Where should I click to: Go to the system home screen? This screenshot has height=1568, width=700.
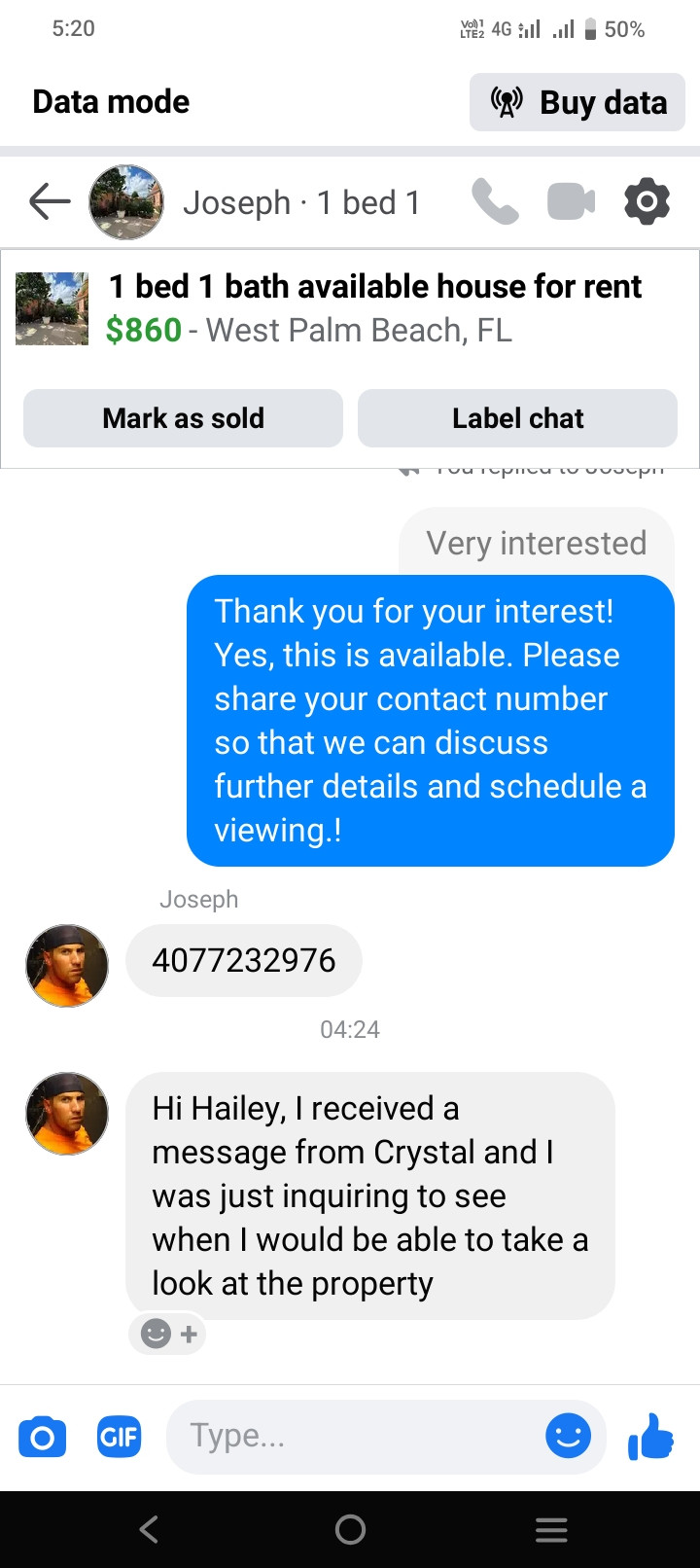(350, 1530)
